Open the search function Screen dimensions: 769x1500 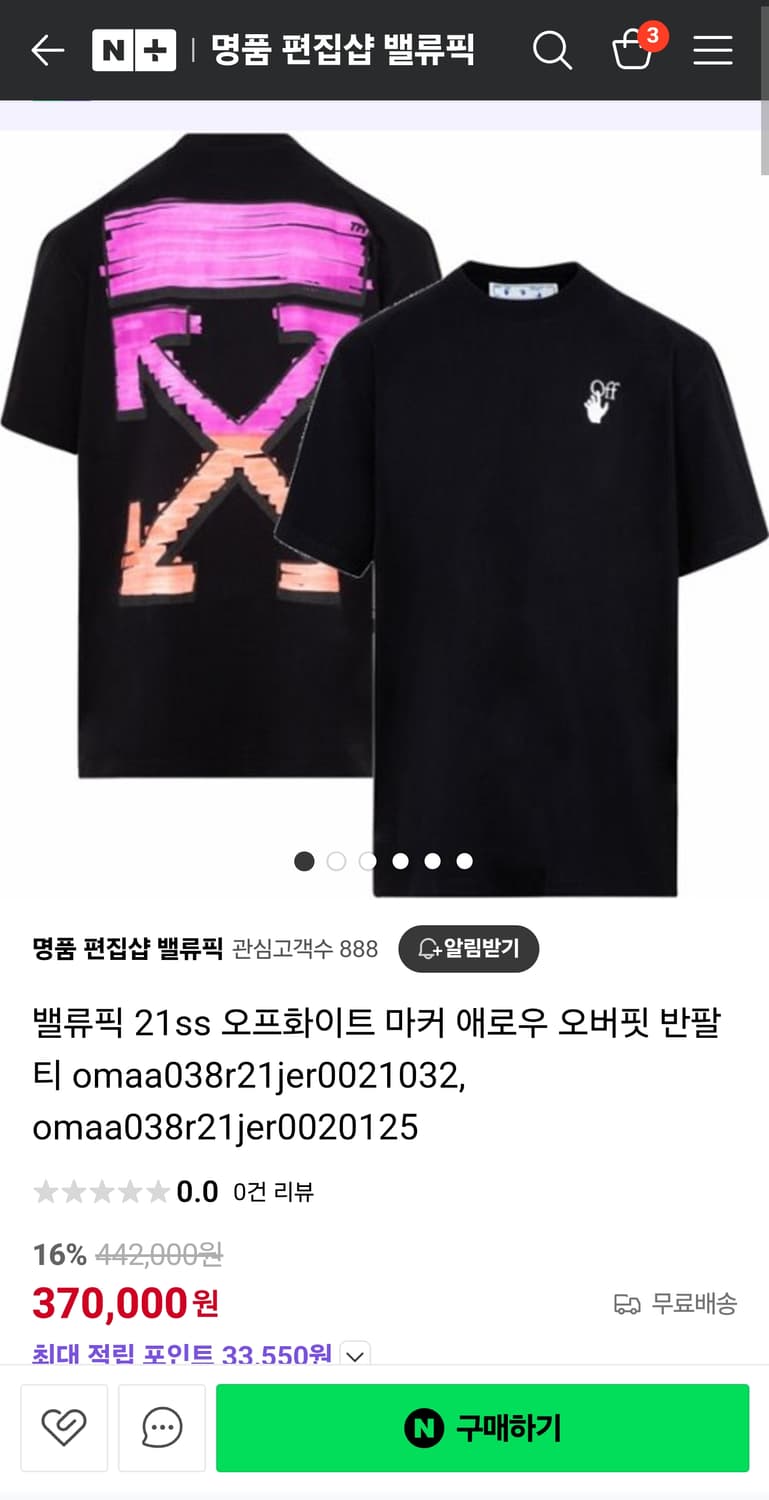point(554,51)
